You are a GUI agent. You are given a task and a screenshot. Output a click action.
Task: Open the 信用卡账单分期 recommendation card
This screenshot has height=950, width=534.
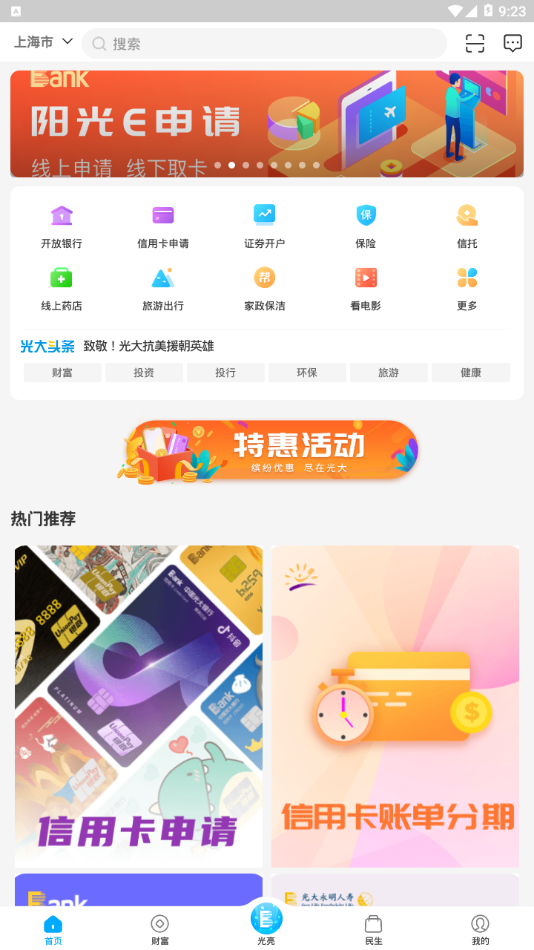[395, 706]
